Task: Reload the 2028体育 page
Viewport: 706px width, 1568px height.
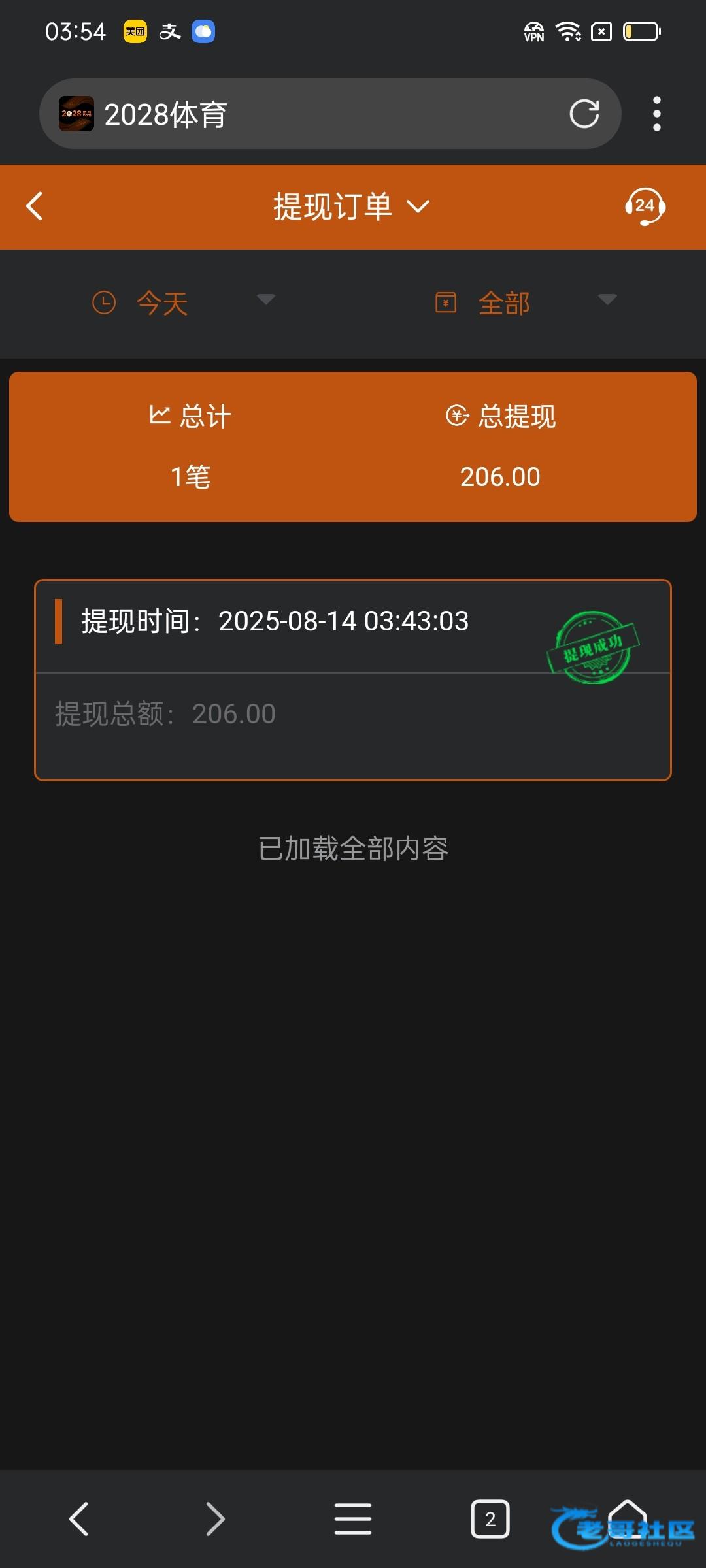Action: 584,114
